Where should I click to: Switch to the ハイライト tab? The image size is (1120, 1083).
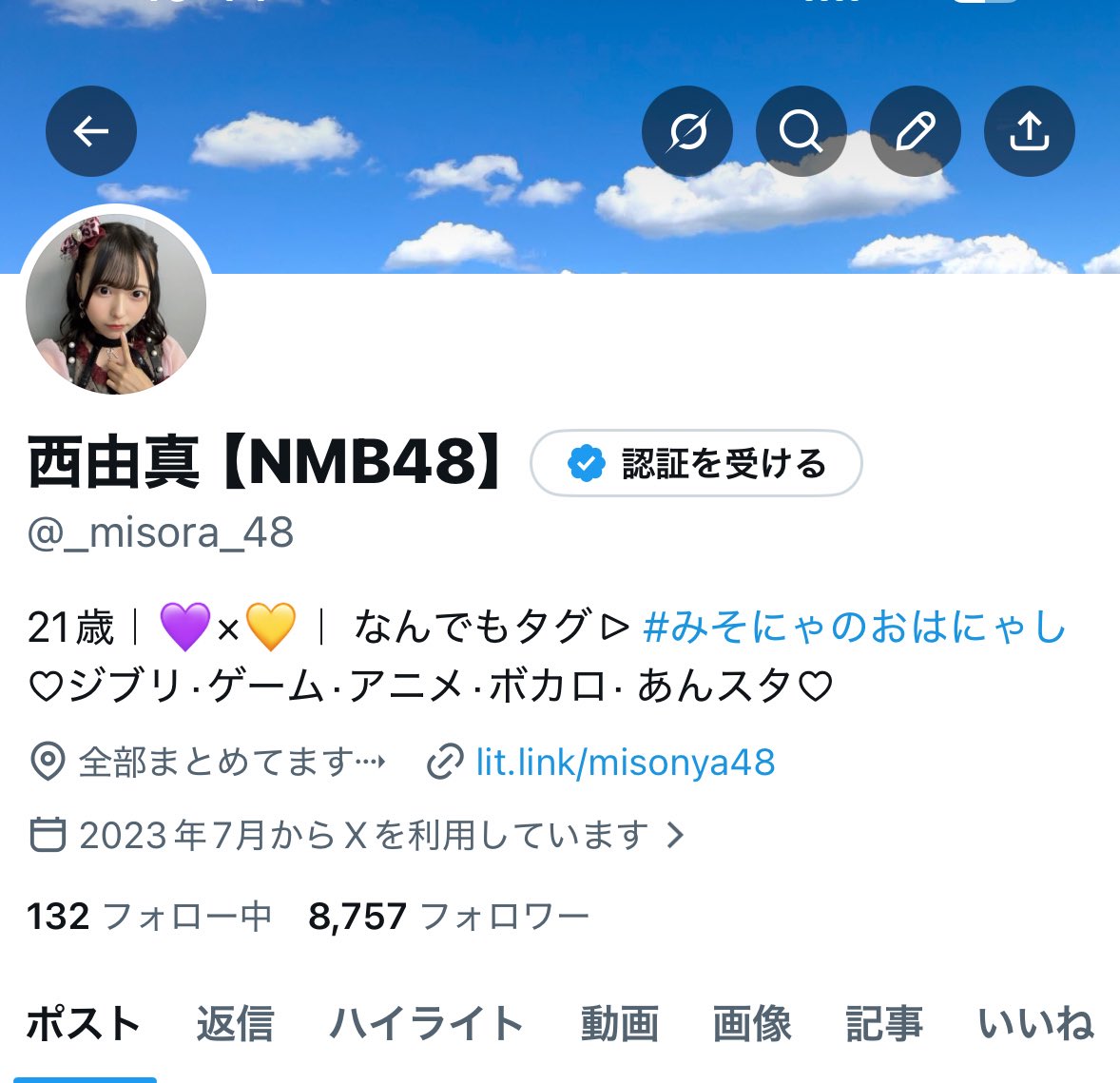(427, 1024)
